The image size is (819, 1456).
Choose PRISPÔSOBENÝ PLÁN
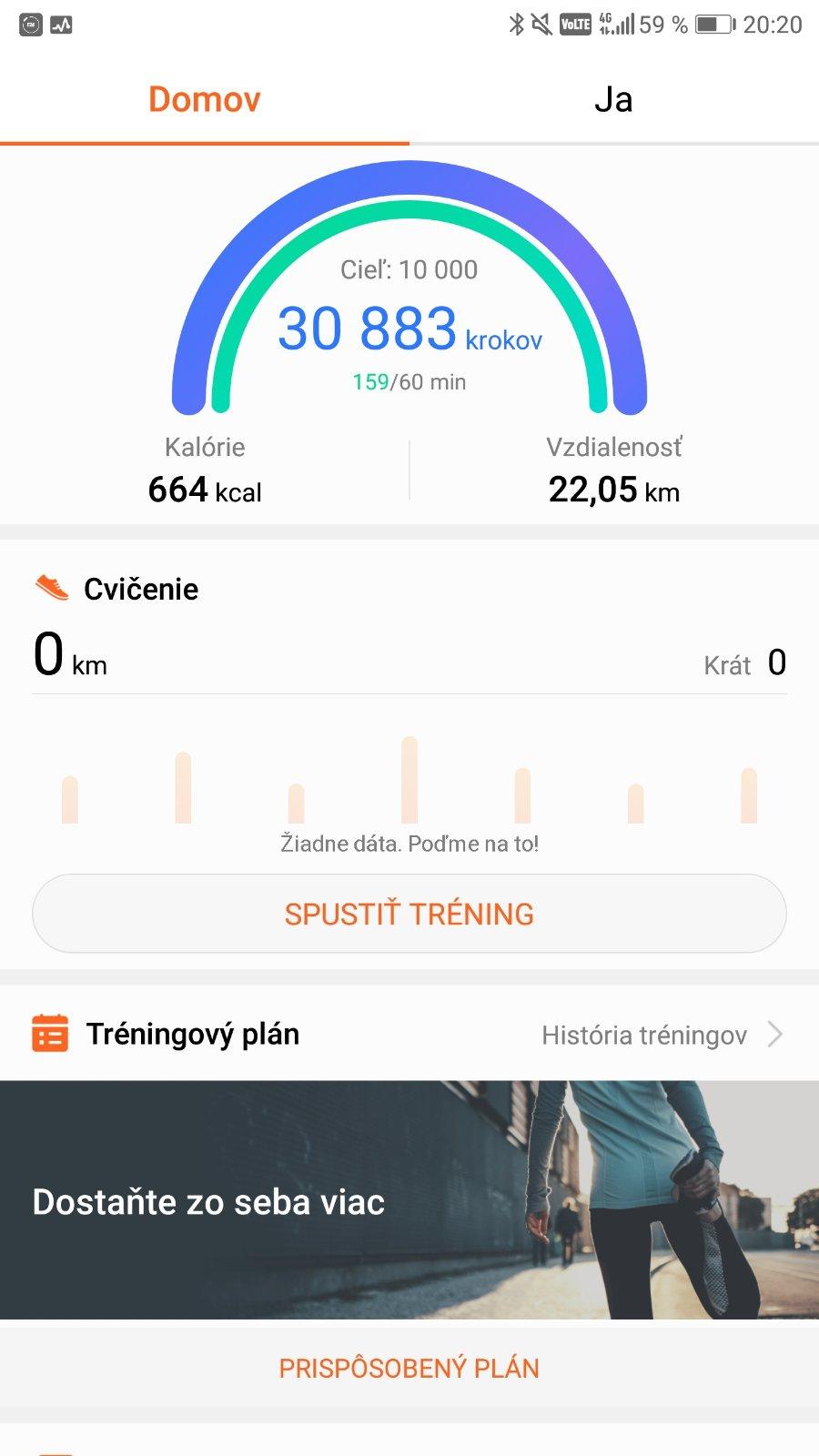click(409, 1369)
